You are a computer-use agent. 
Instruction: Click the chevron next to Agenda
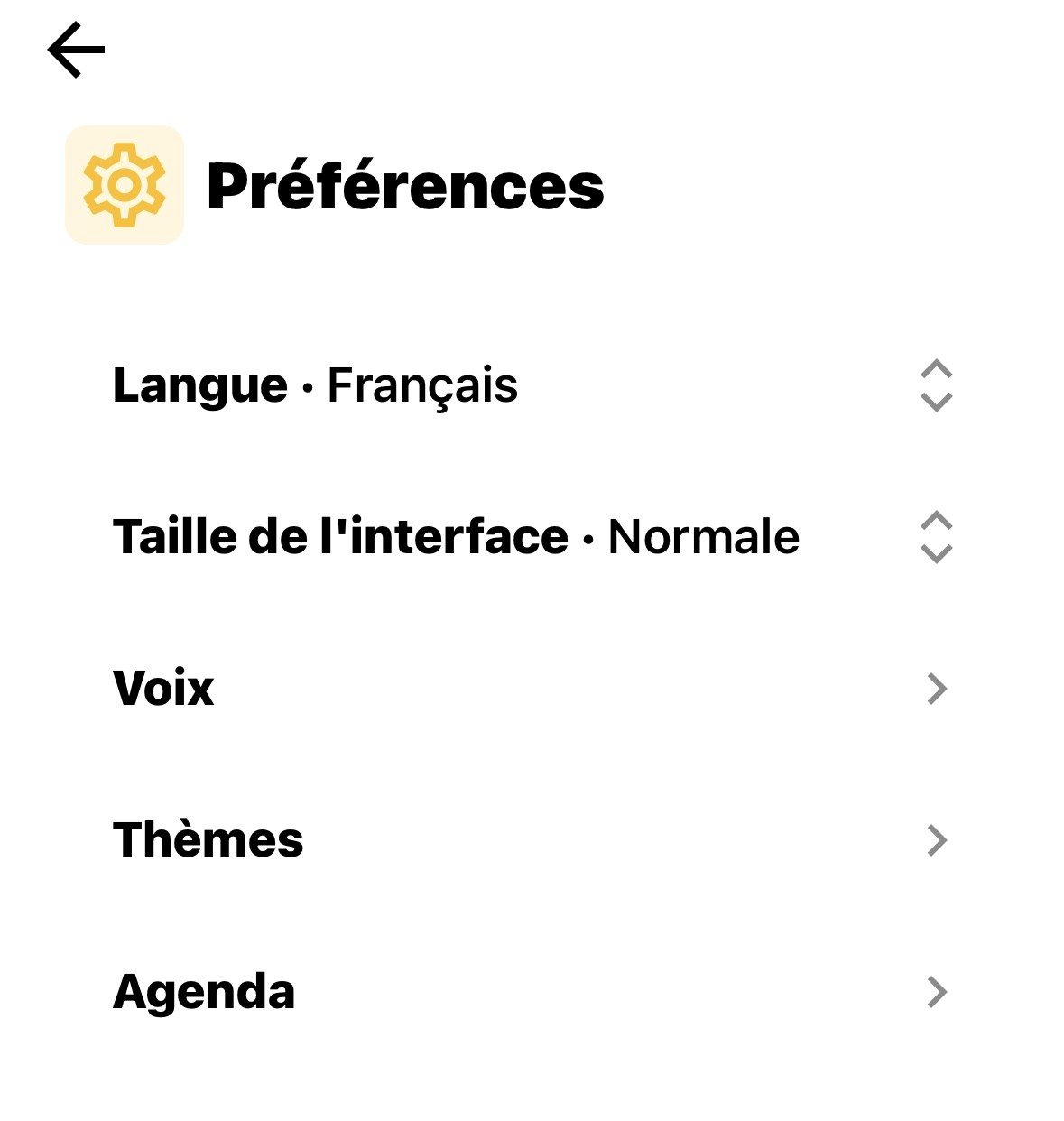pos(935,992)
